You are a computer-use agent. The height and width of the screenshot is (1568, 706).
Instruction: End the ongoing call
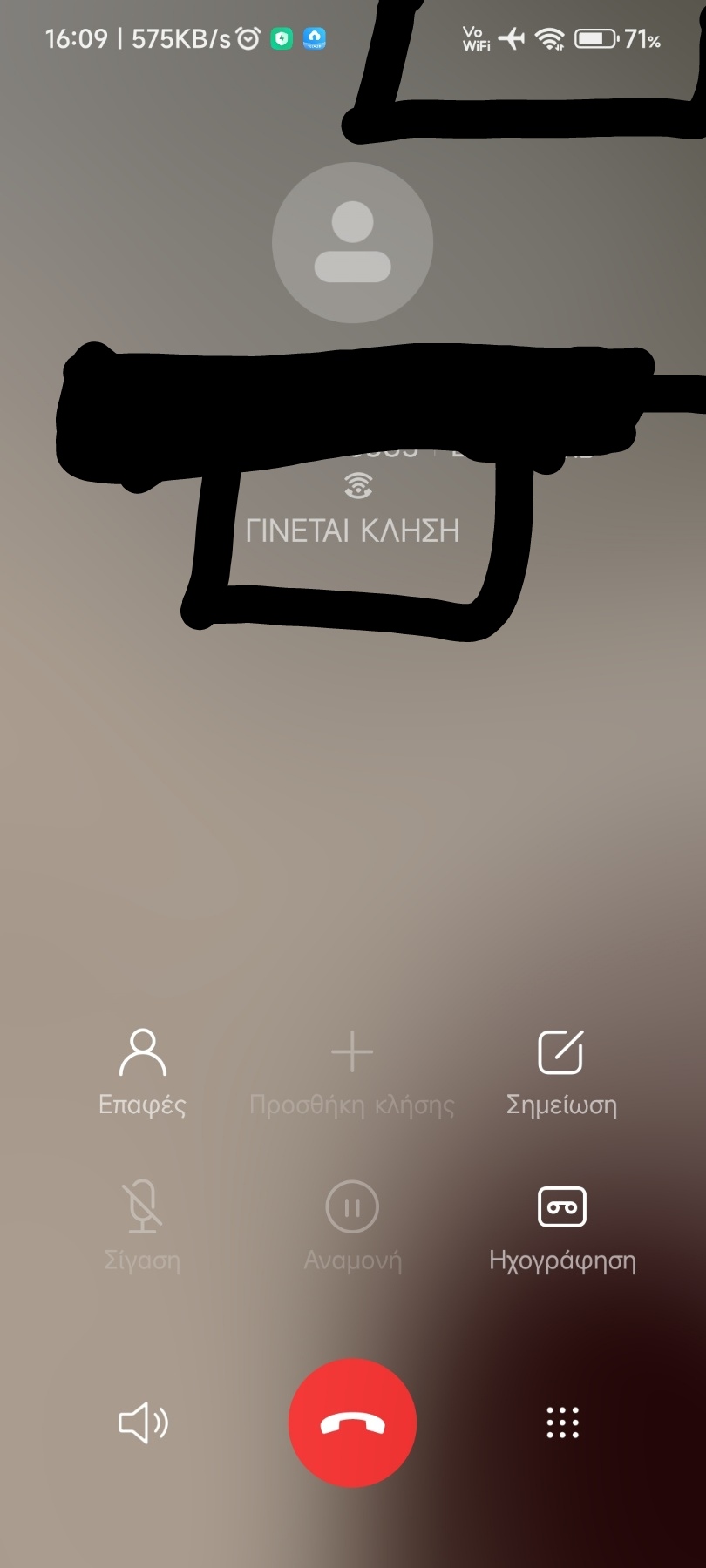(x=352, y=1423)
